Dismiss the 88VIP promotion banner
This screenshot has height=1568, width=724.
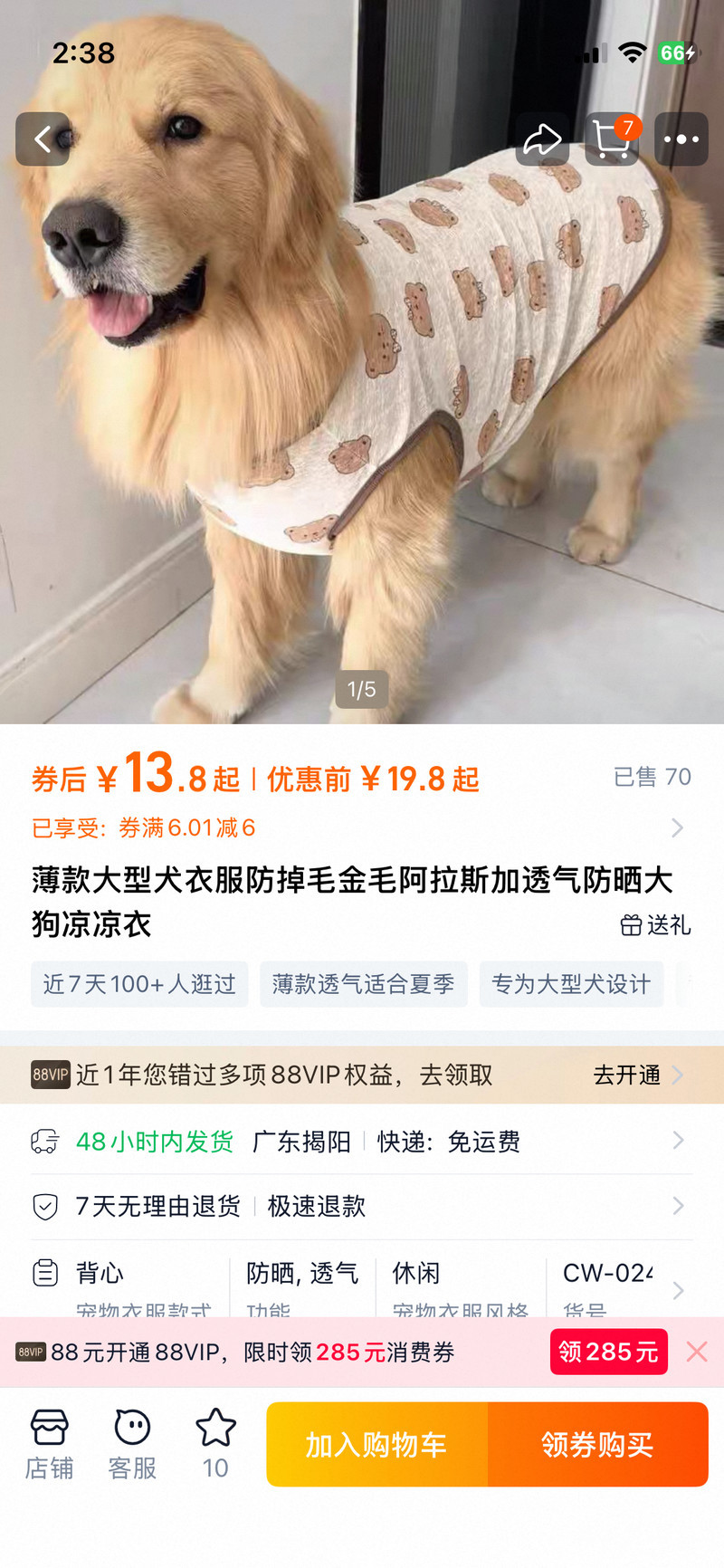pyautogui.click(x=697, y=1352)
